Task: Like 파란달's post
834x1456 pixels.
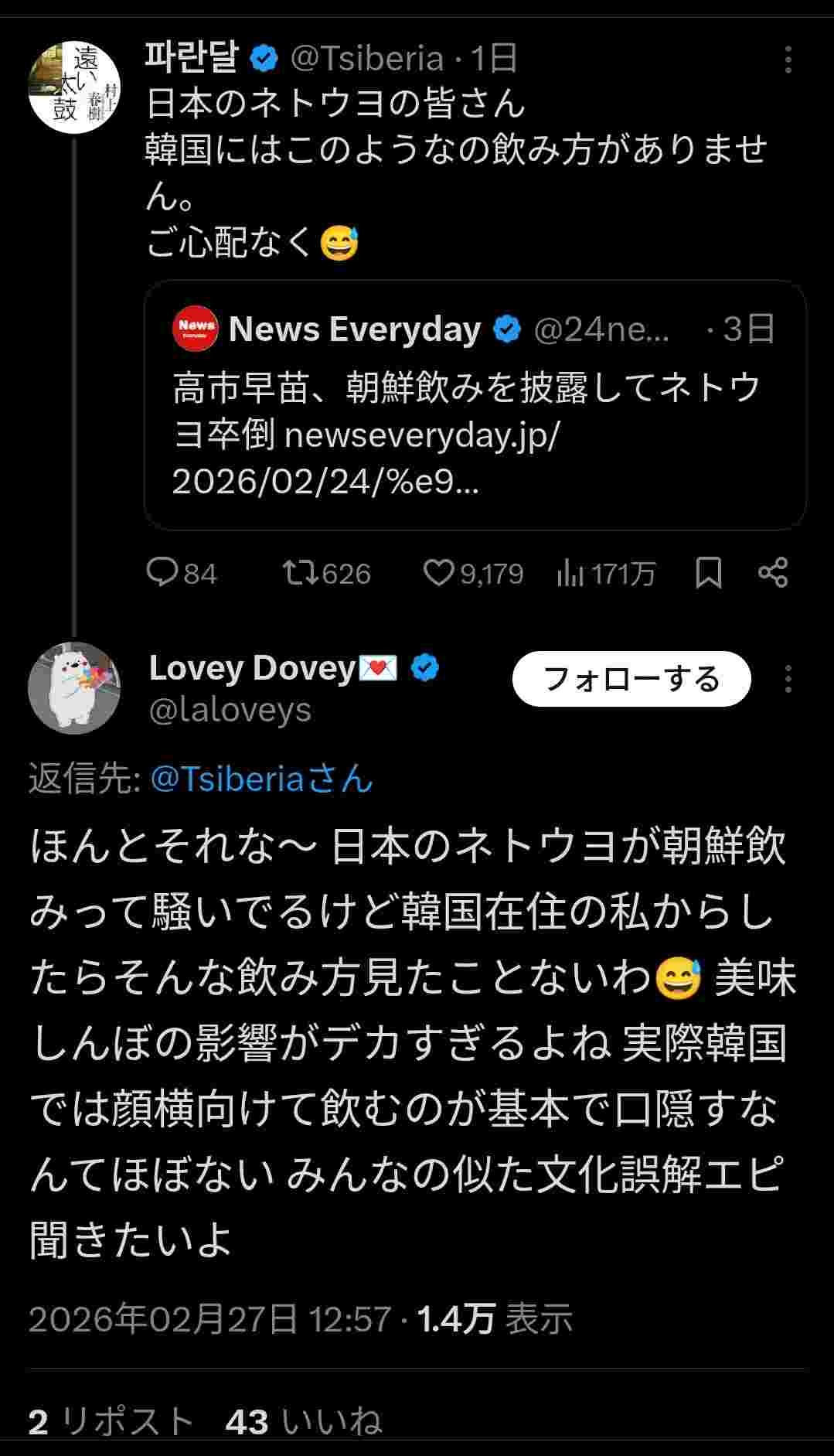Action: pos(438,573)
